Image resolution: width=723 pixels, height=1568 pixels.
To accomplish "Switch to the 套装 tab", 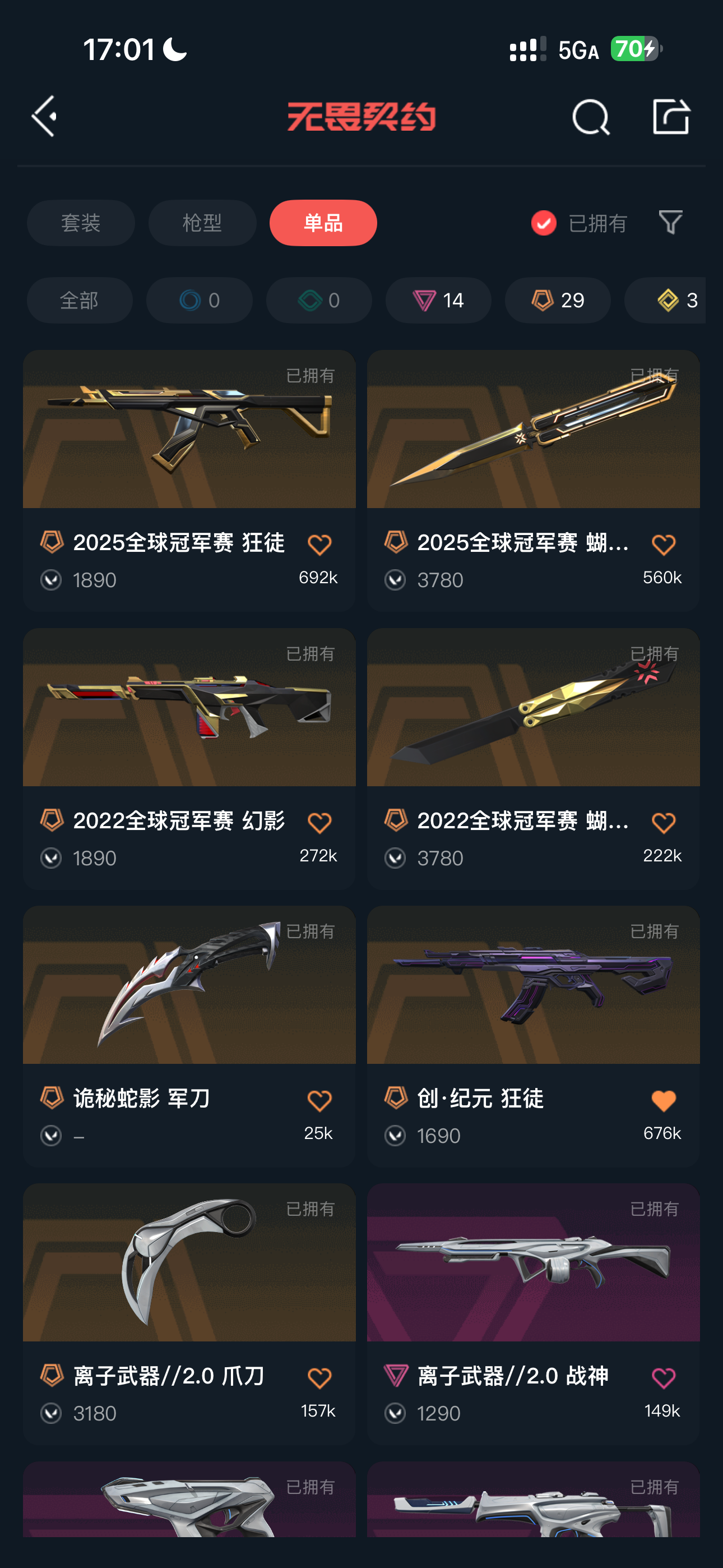I will (x=80, y=223).
